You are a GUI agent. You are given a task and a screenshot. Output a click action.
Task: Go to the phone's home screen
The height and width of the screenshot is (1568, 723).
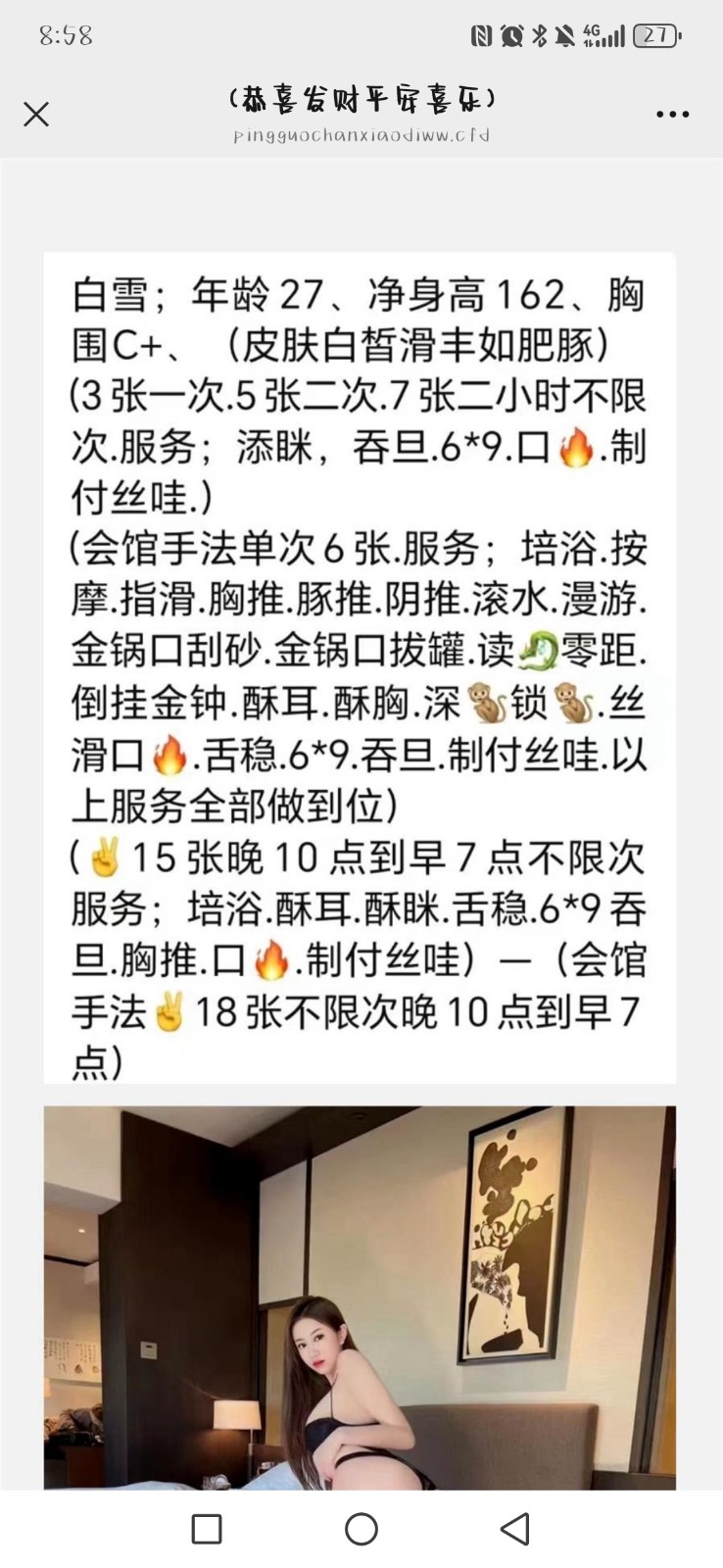click(x=361, y=1529)
